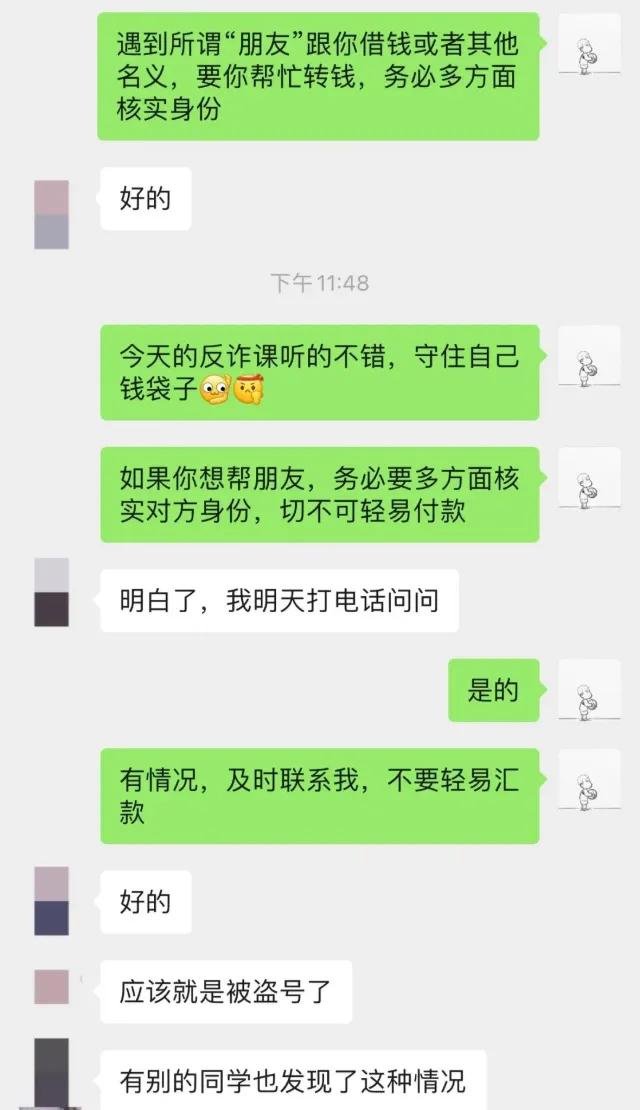Open avatar beside '遇到所谓"朋友"跟你借钱' message

(x=590, y=47)
